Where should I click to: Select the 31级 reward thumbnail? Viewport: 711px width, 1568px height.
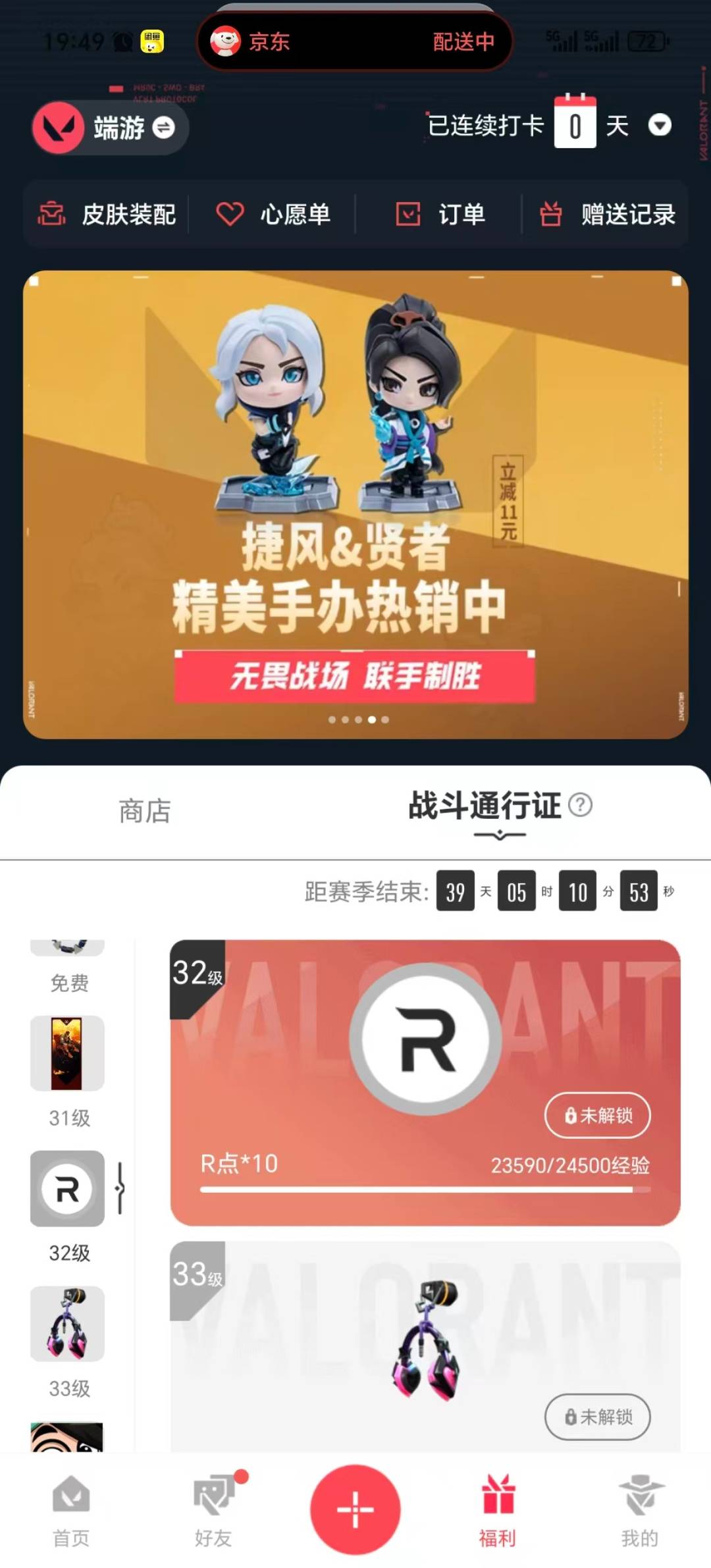click(67, 1053)
